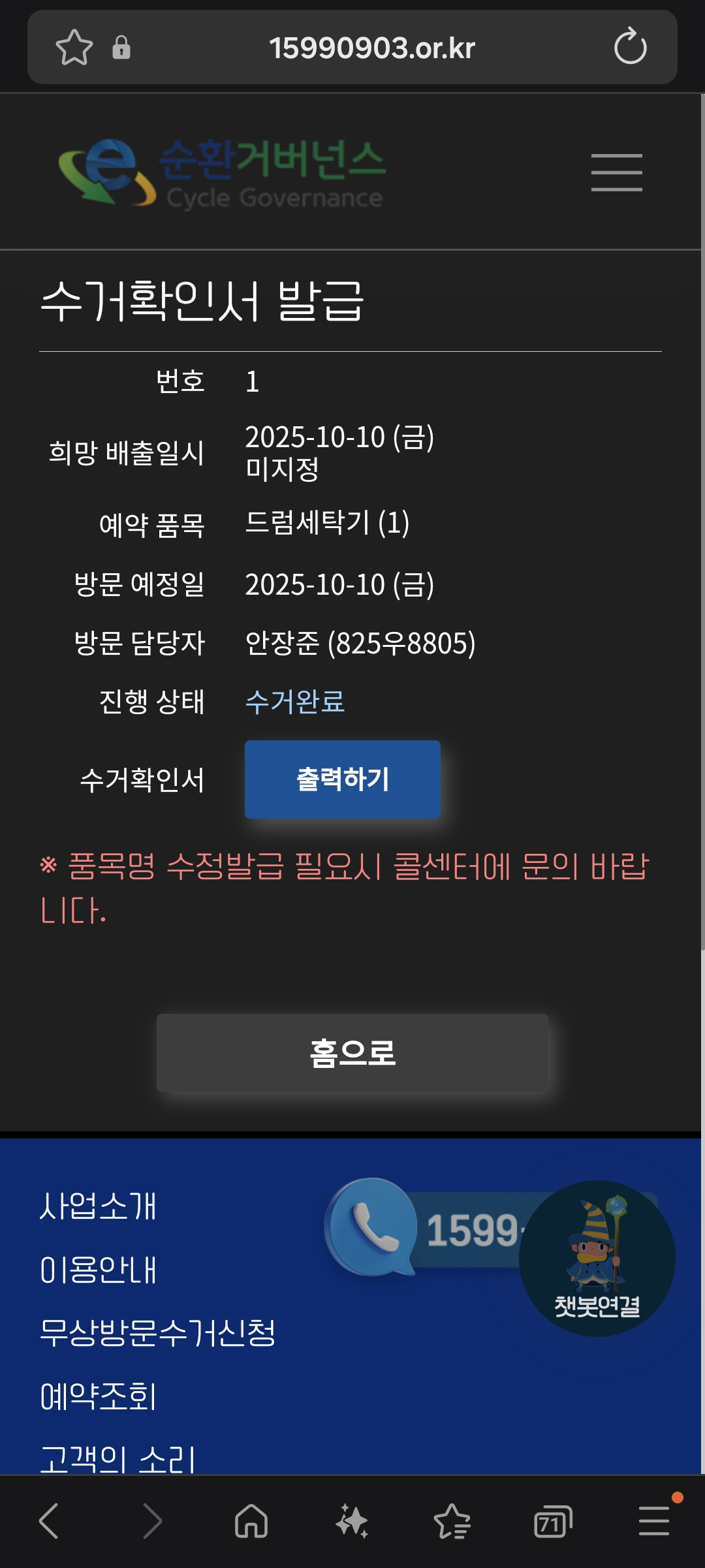
Task: Open the browser home page
Action: point(251,1521)
